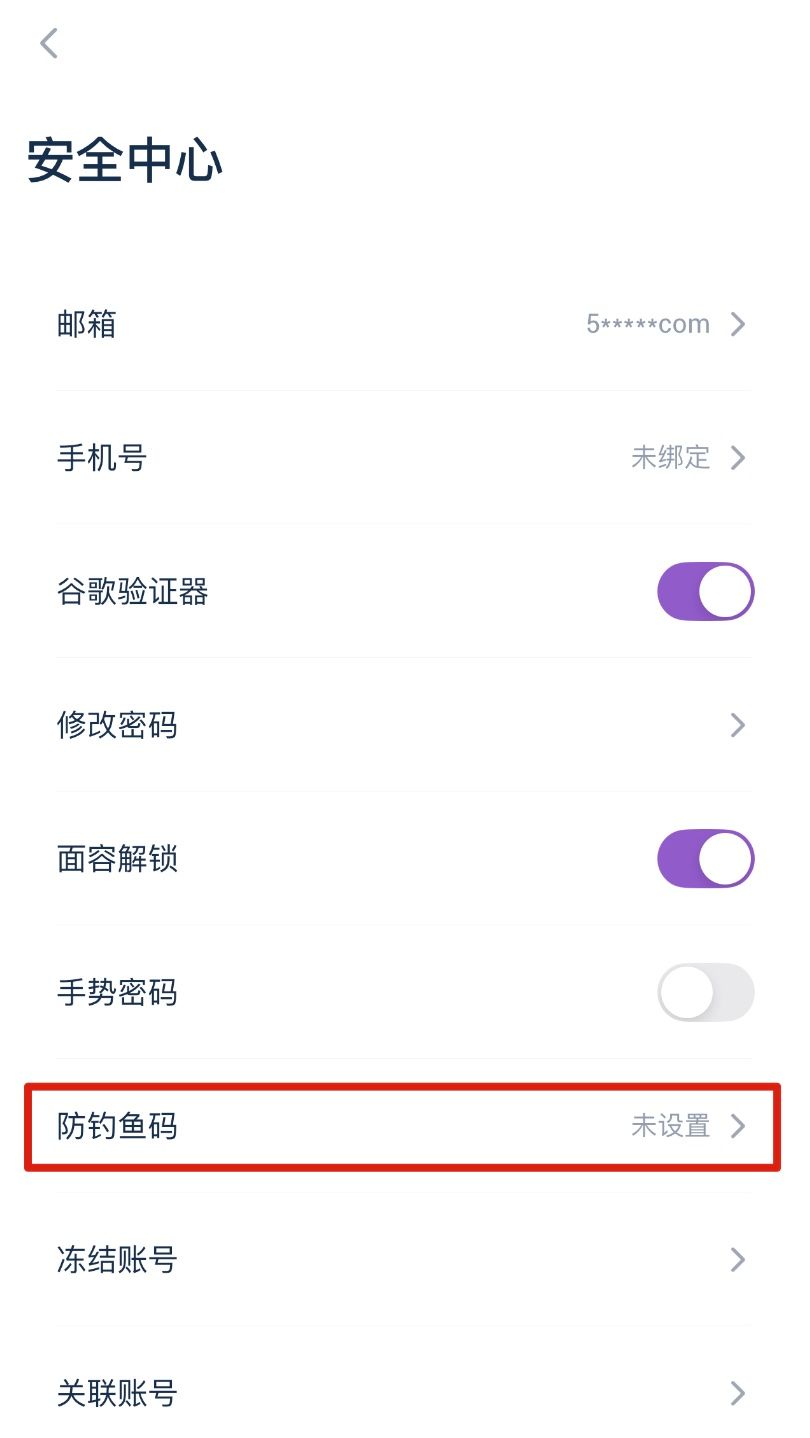Screen dimensions: 810x1438
Task: Enable the 手势密码 toggle
Action: click(705, 992)
